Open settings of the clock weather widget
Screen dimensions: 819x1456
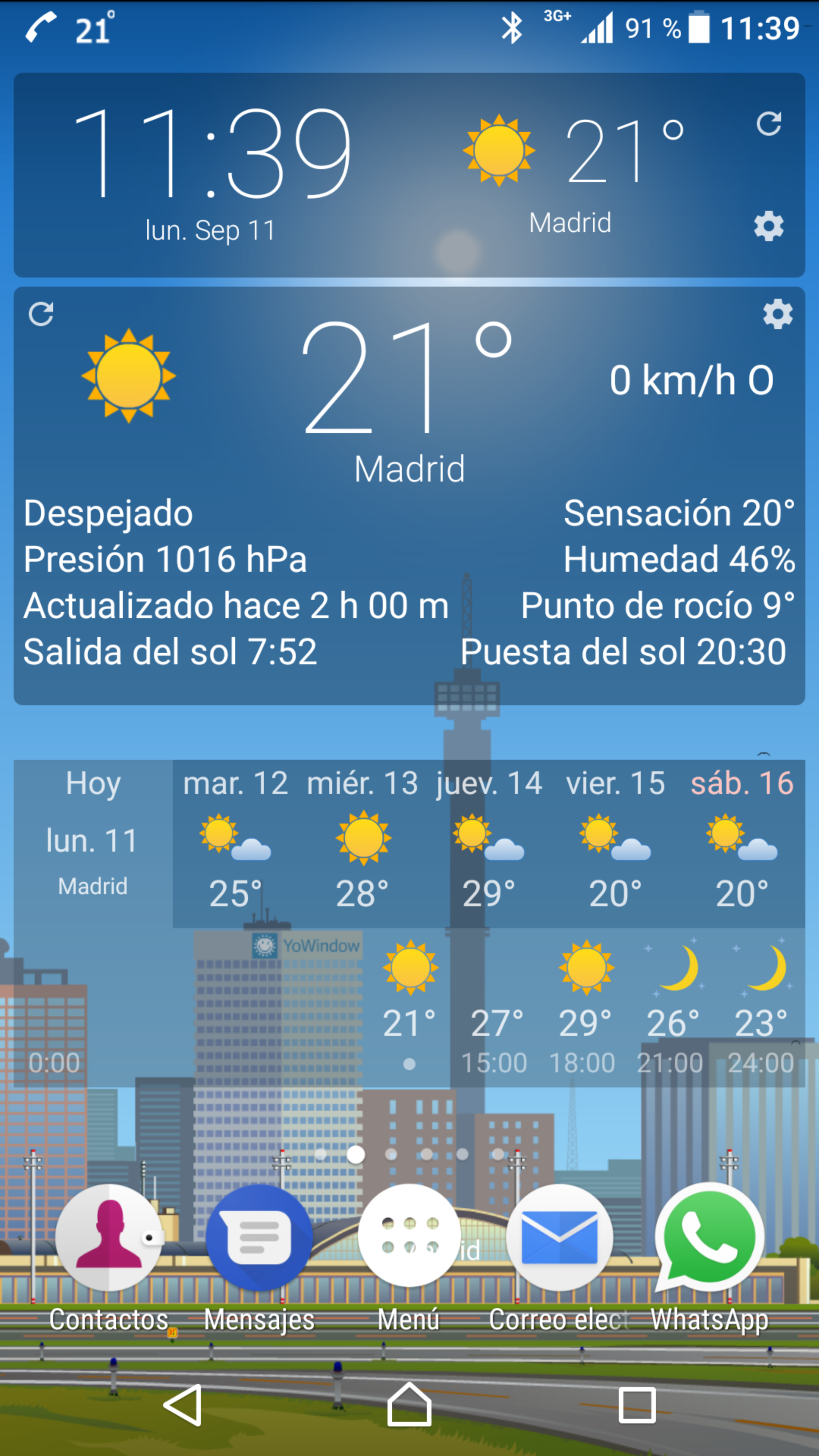pyautogui.click(x=769, y=226)
